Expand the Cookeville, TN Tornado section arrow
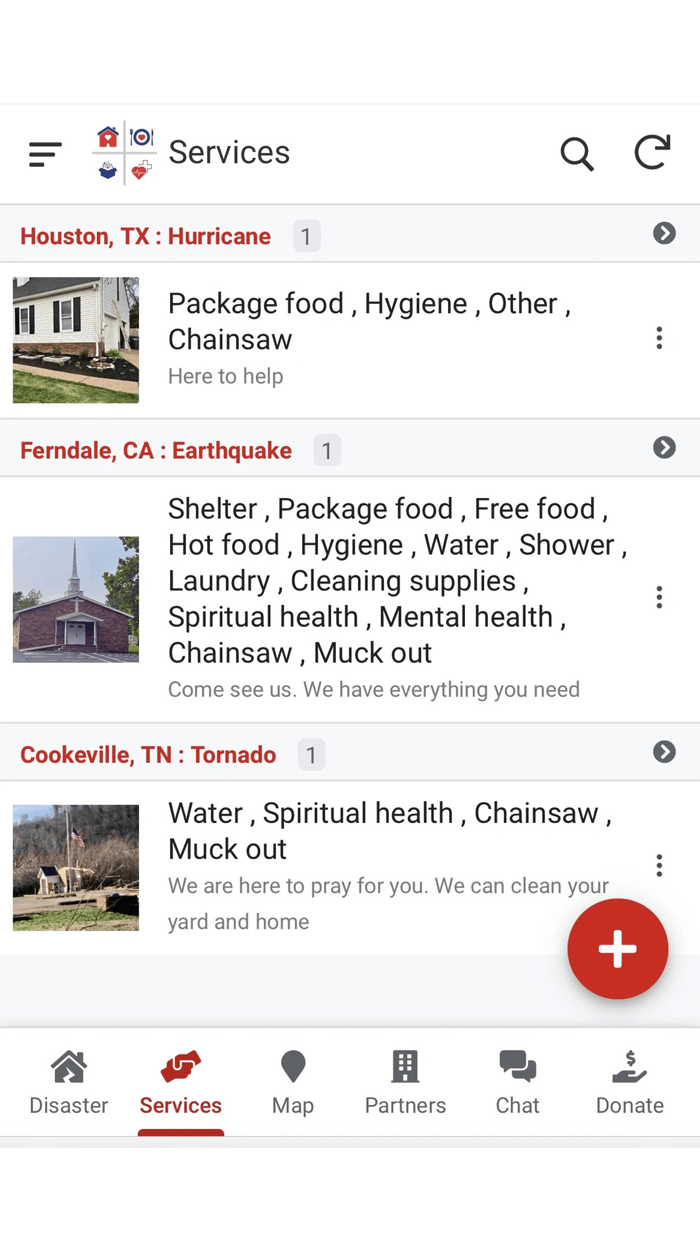The image size is (700, 1244). click(x=664, y=752)
